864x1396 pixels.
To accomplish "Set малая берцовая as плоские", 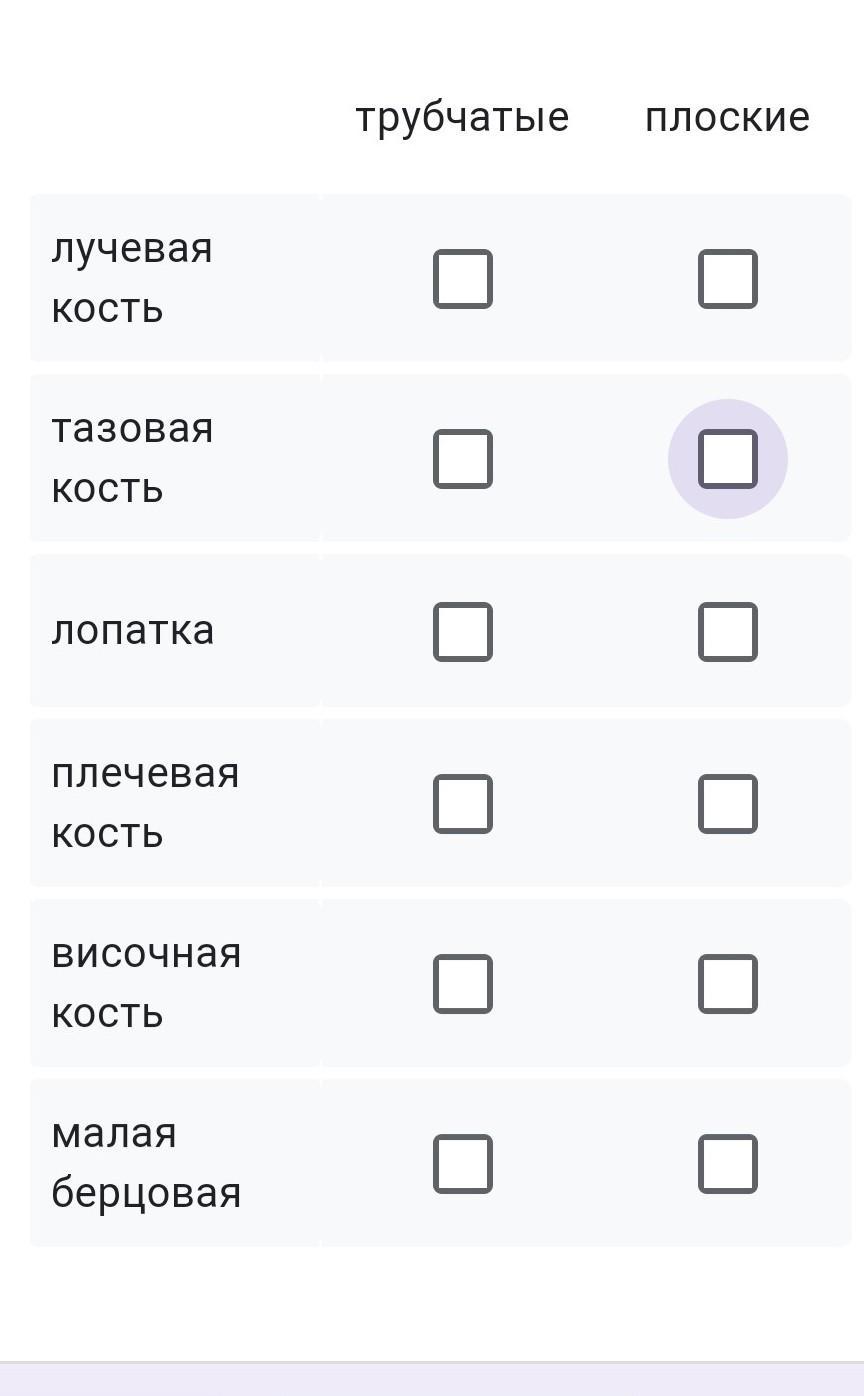I will click(727, 1164).
